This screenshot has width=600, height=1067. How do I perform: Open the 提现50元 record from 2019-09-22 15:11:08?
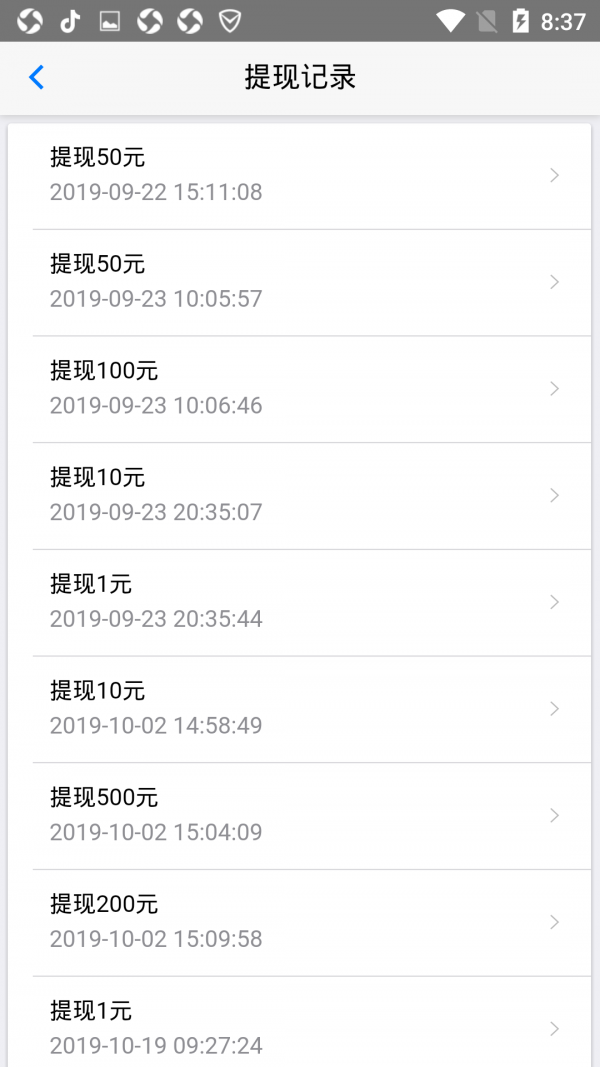pyautogui.click(x=300, y=175)
